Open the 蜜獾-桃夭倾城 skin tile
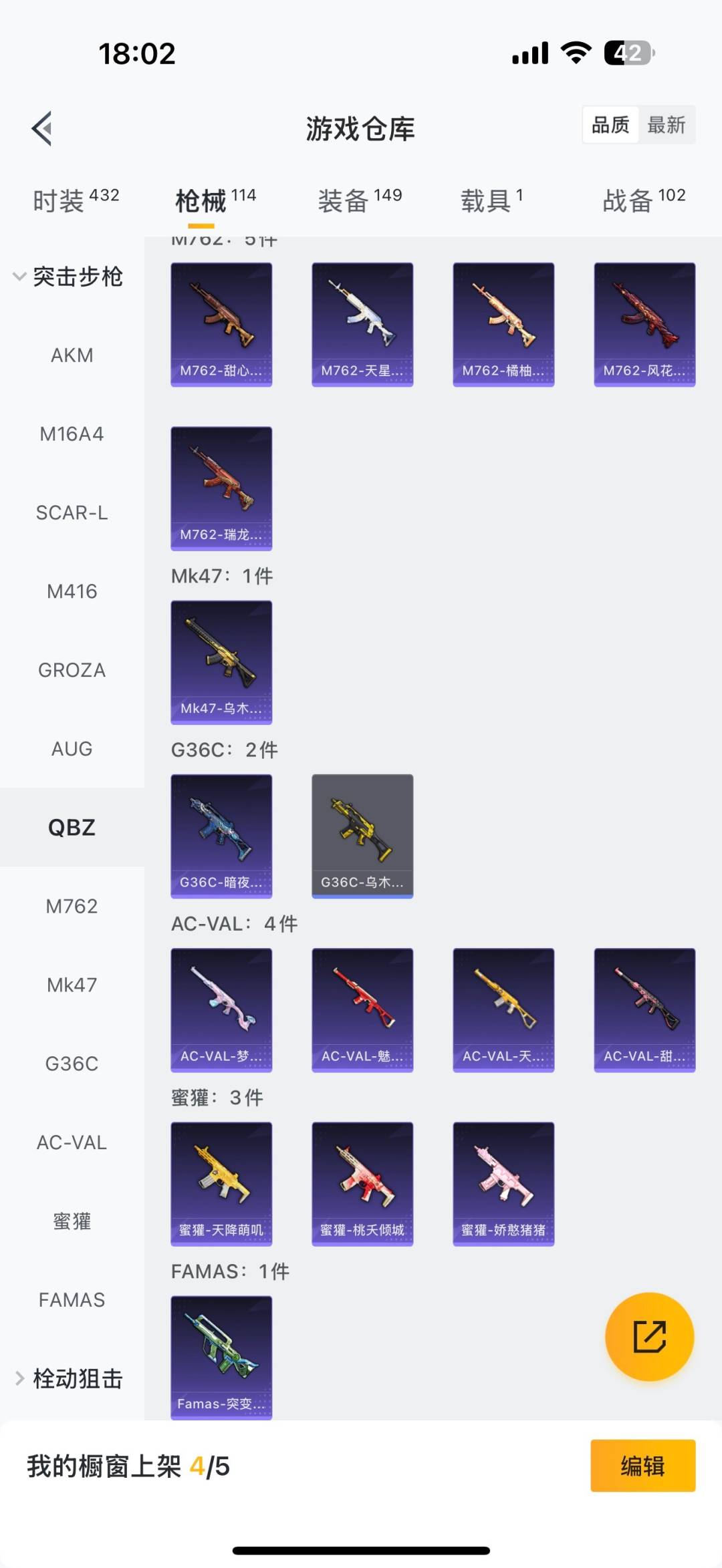 [x=362, y=1183]
